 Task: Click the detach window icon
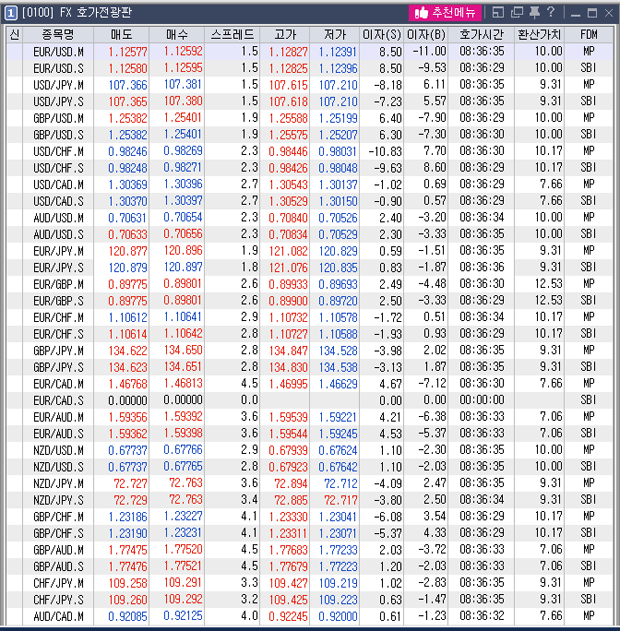pyautogui.click(x=501, y=13)
